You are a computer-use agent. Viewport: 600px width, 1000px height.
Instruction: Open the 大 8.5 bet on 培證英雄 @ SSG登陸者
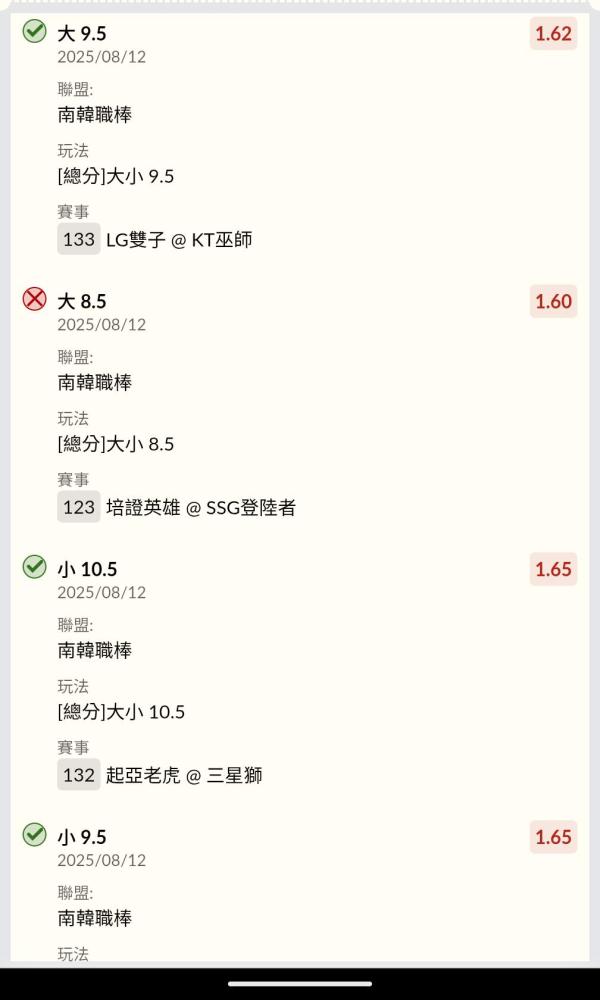click(x=300, y=404)
